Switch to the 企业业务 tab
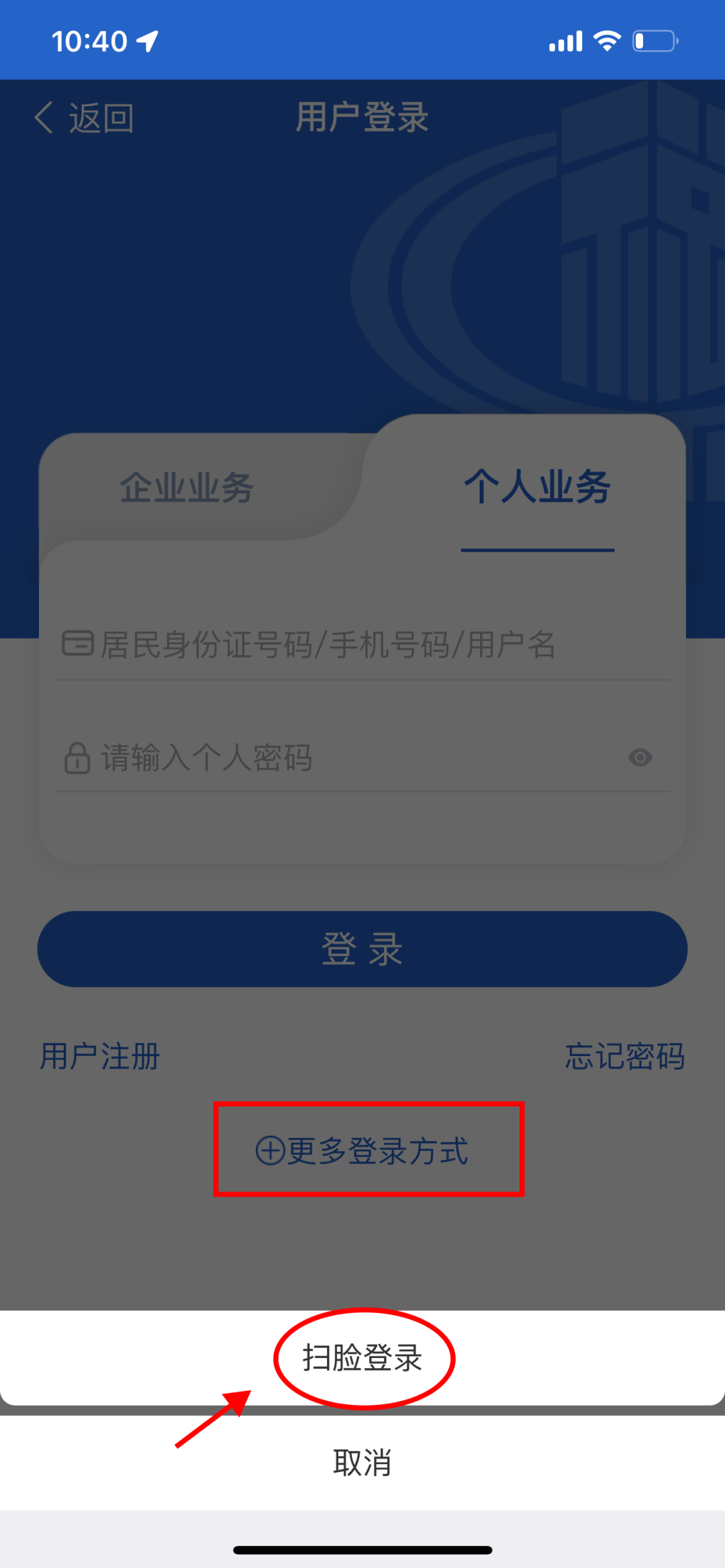Viewport: 725px width, 1568px height. pos(187,488)
